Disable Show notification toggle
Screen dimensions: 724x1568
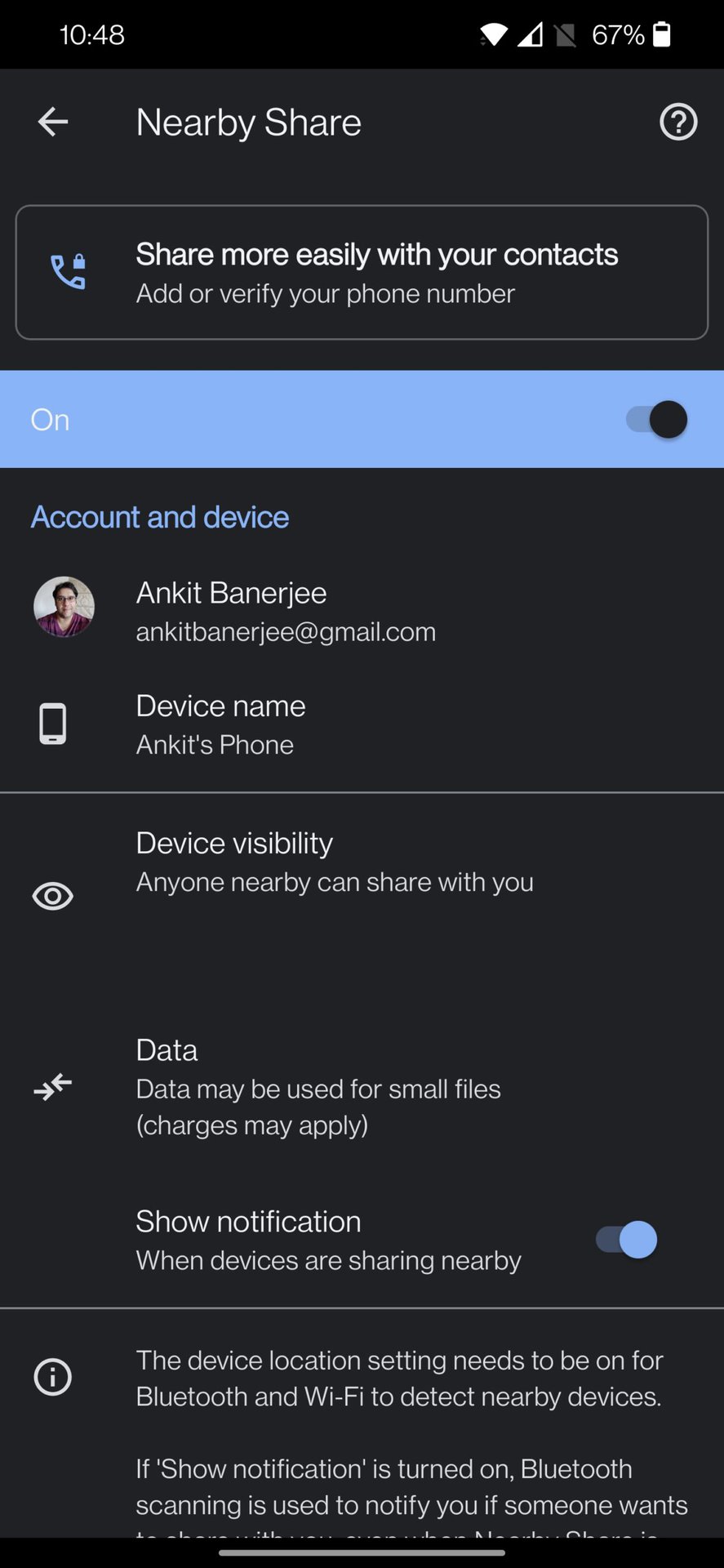coord(627,1240)
